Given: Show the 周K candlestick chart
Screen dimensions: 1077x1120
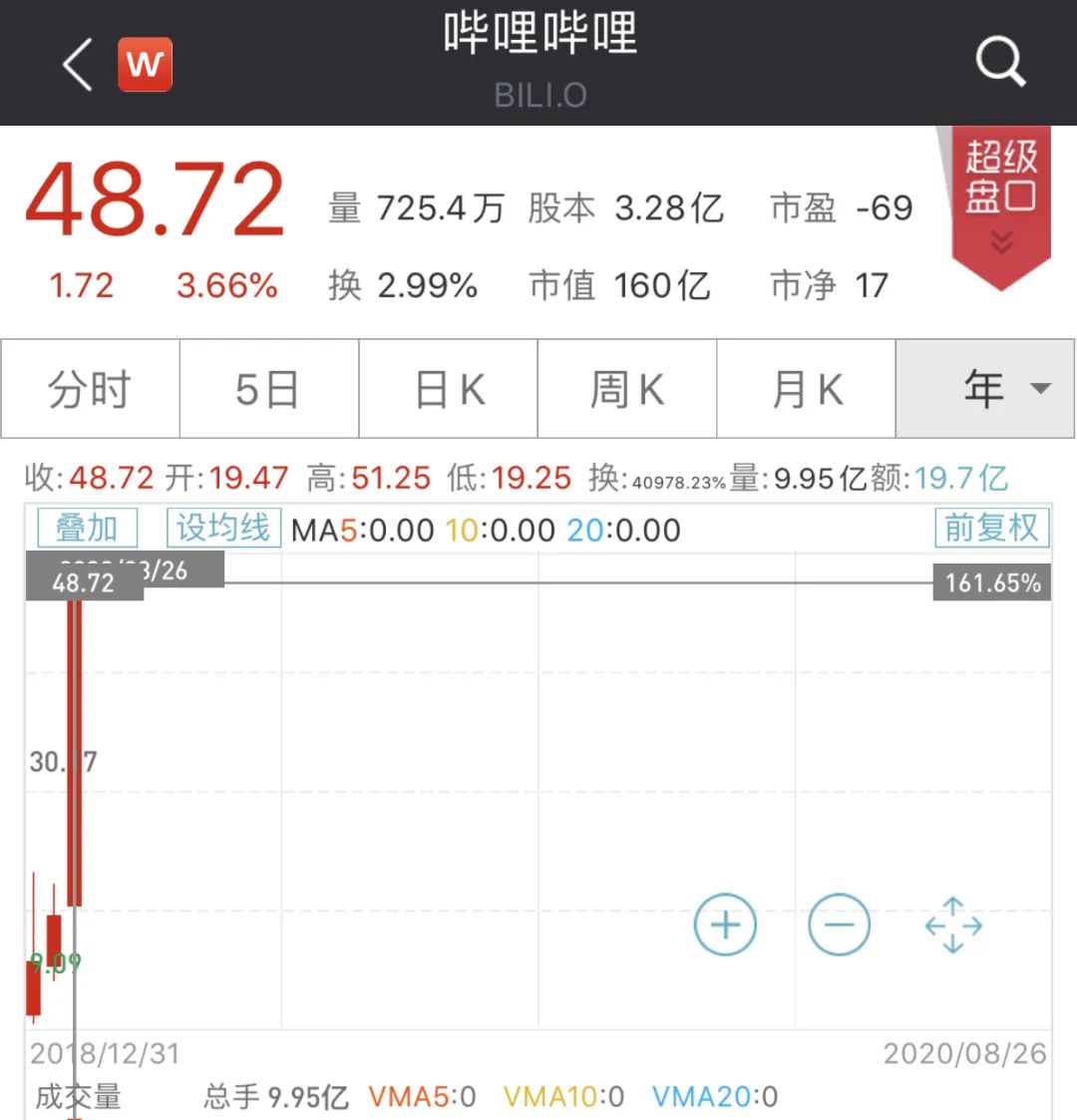Looking at the screenshot, I should tap(627, 389).
